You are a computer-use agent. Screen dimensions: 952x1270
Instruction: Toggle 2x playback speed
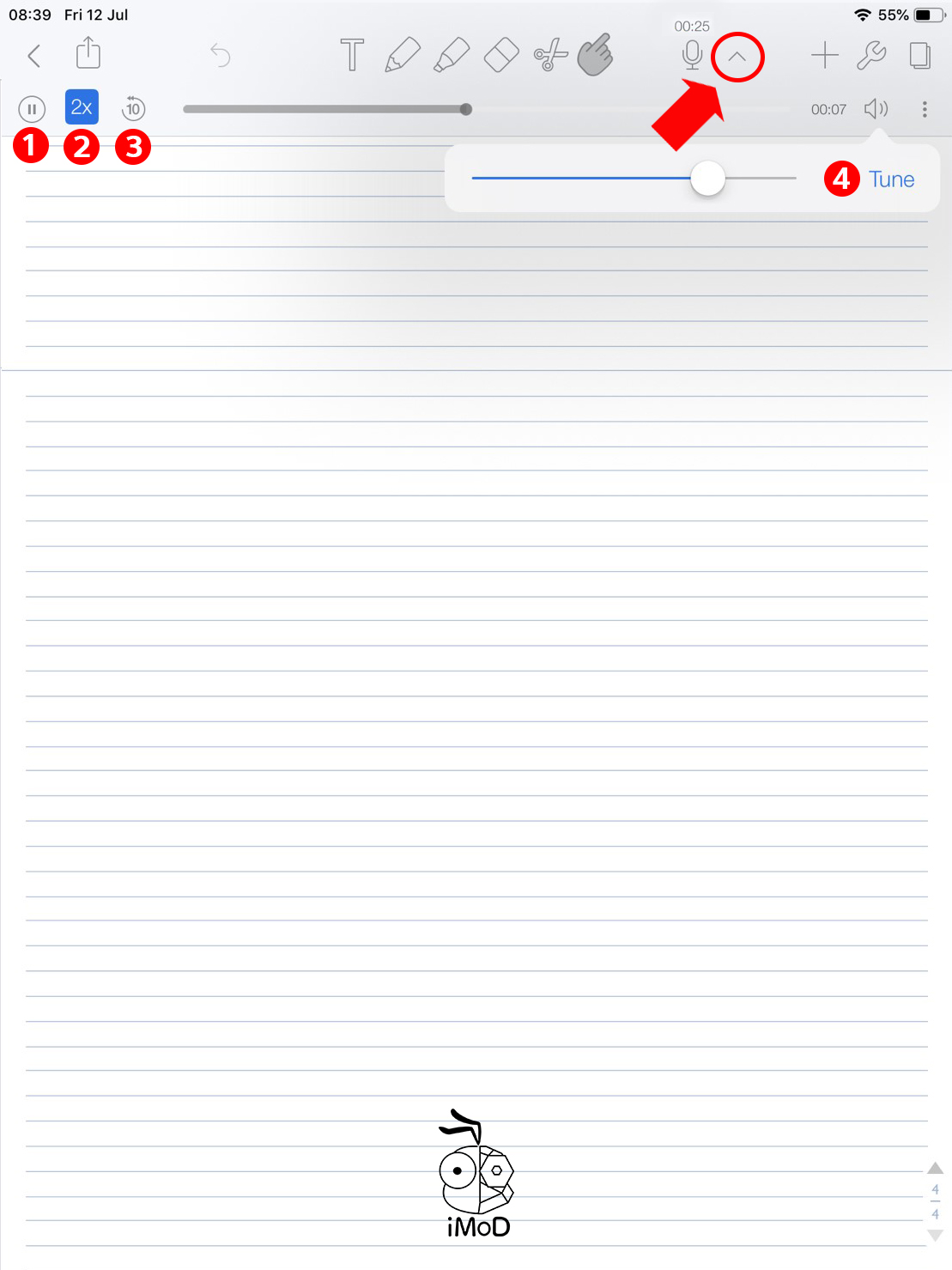pos(81,107)
